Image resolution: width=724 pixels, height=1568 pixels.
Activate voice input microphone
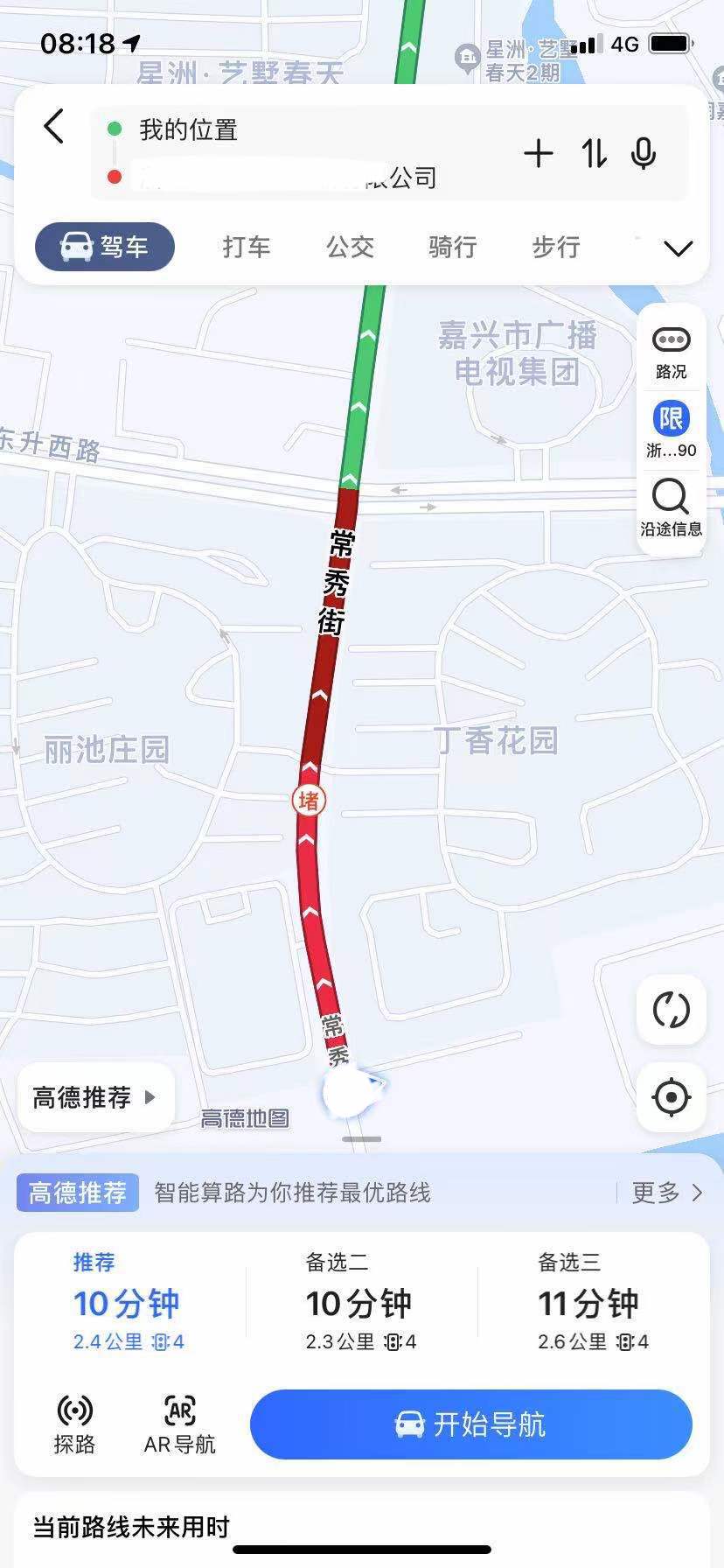coord(644,154)
